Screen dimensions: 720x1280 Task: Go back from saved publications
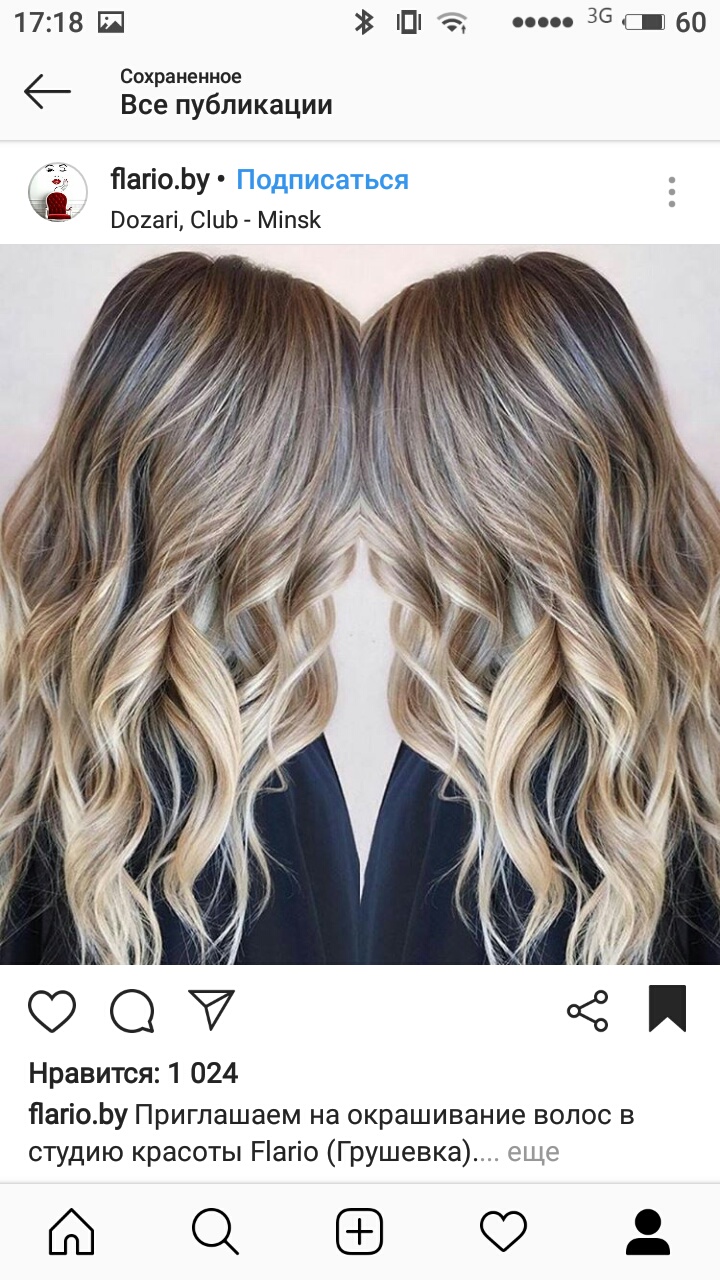tap(47, 92)
